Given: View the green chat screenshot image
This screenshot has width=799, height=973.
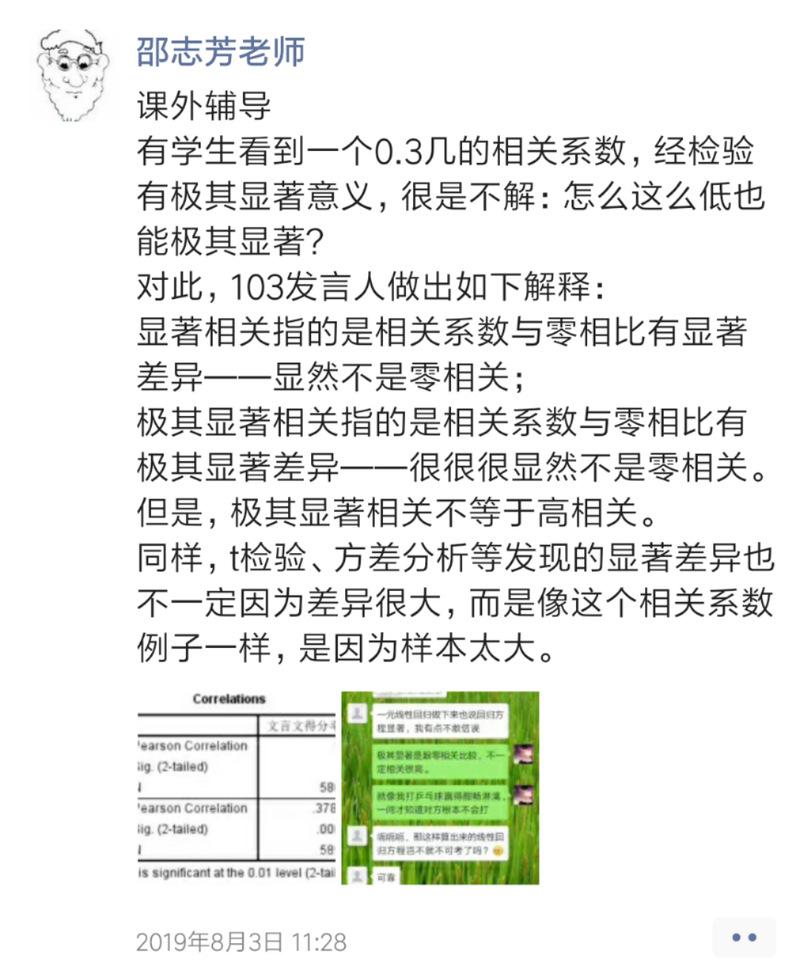Looking at the screenshot, I should (x=440, y=788).
